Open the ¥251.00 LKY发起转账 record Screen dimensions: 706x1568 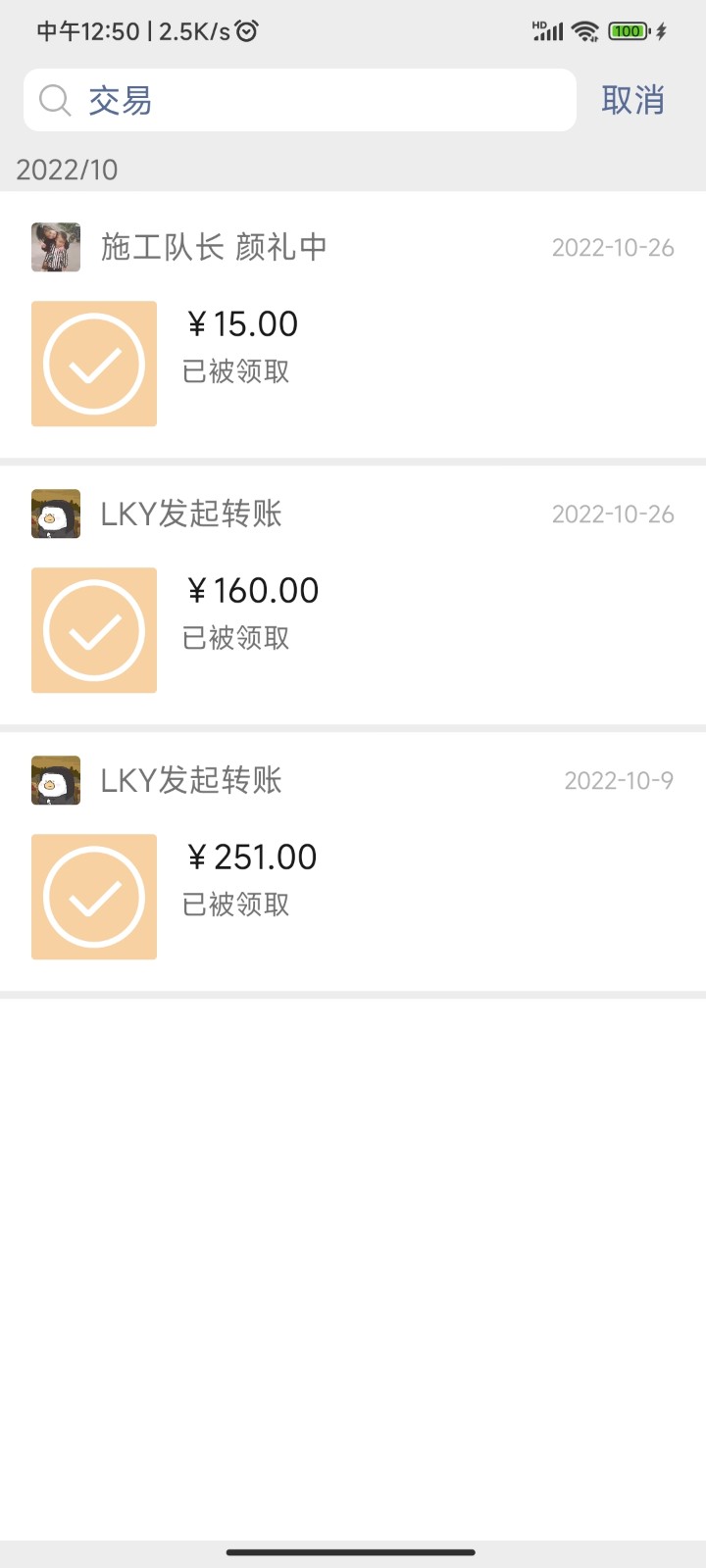pyautogui.click(x=251, y=878)
